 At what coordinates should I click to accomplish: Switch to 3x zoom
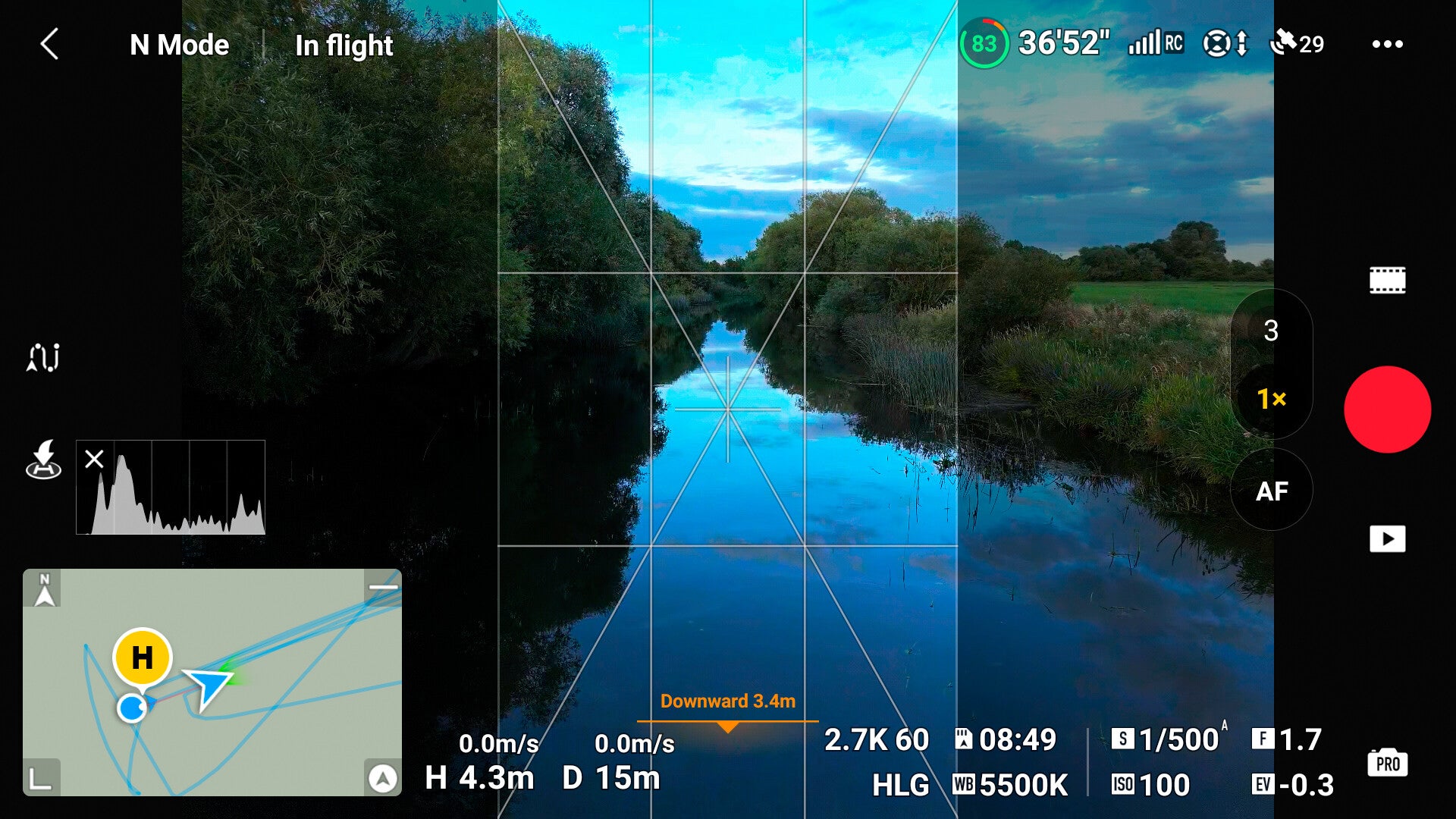pyautogui.click(x=1271, y=331)
